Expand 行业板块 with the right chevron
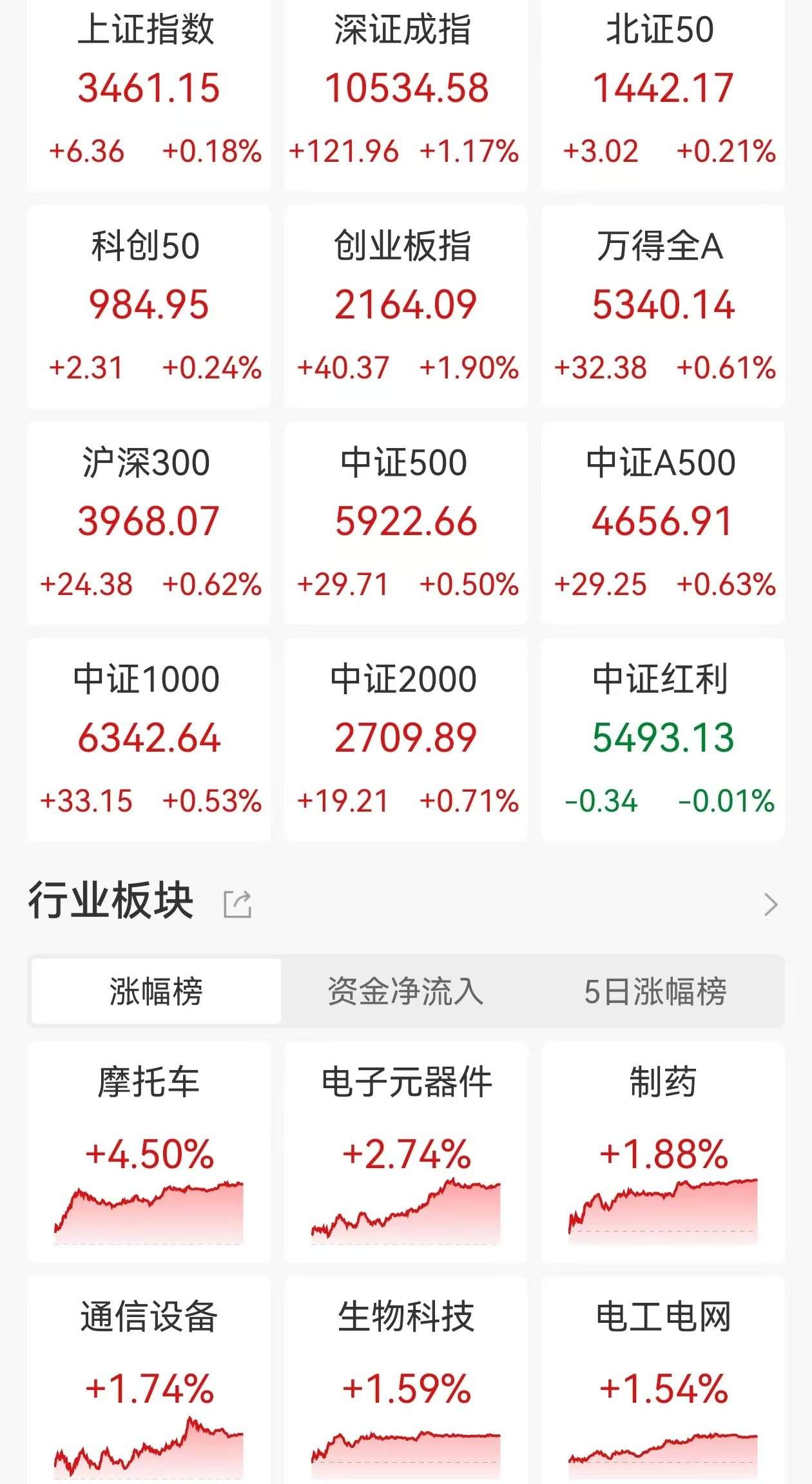Image resolution: width=812 pixels, height=1484 pixels. (771, 904)
